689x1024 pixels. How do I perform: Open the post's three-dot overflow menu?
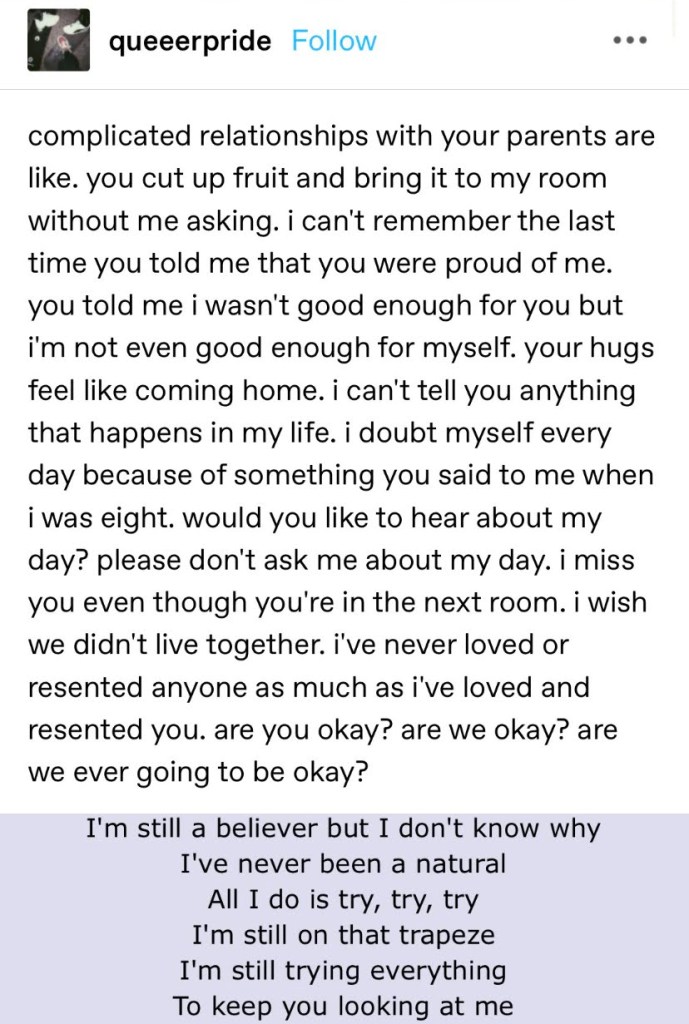[x=630, y=41]
